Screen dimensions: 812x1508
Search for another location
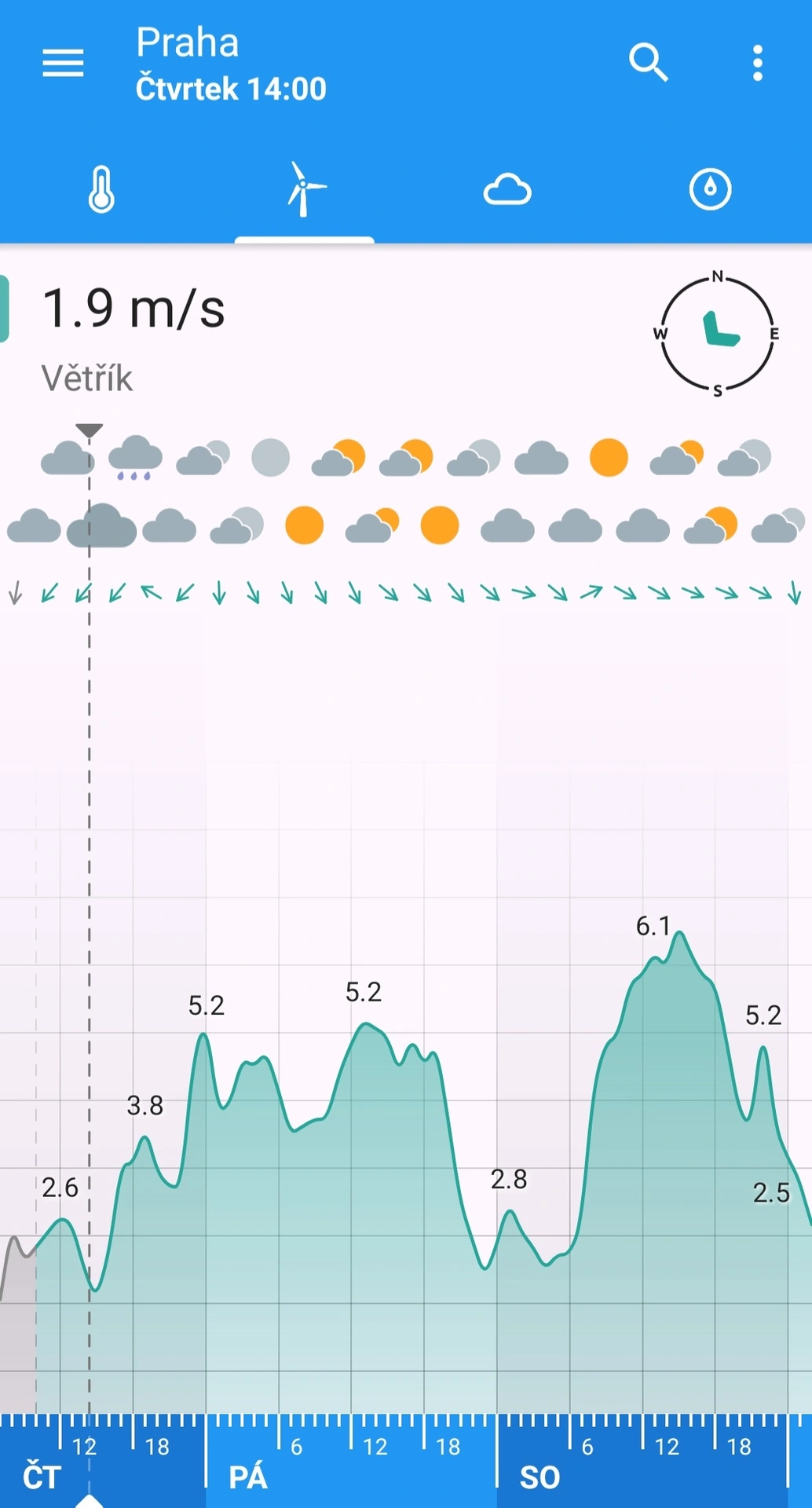(x=648, y=63)
